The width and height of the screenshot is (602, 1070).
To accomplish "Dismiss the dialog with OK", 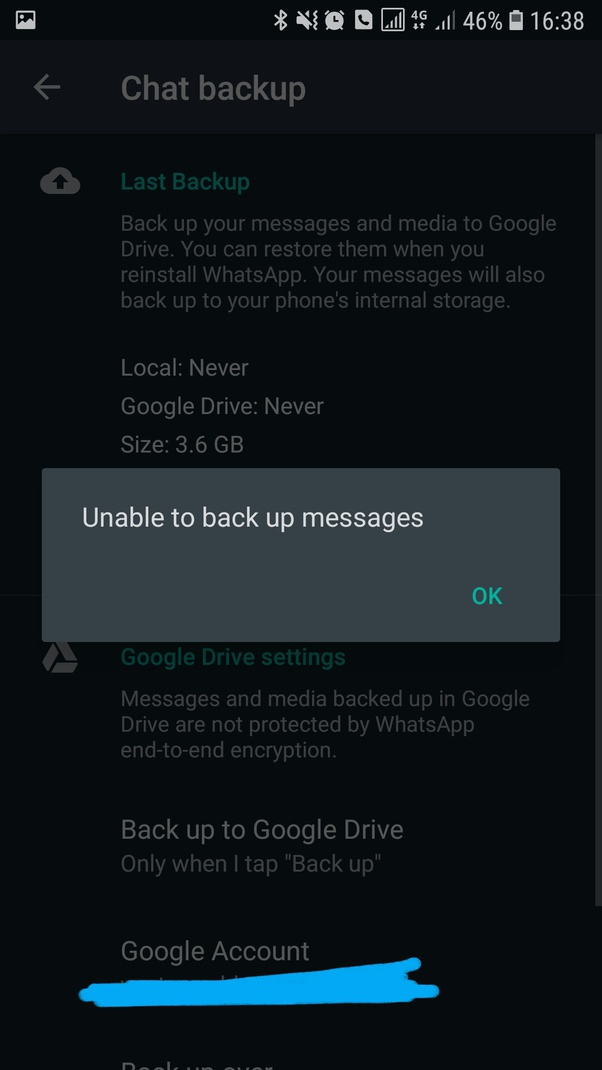I will [487, 596].
